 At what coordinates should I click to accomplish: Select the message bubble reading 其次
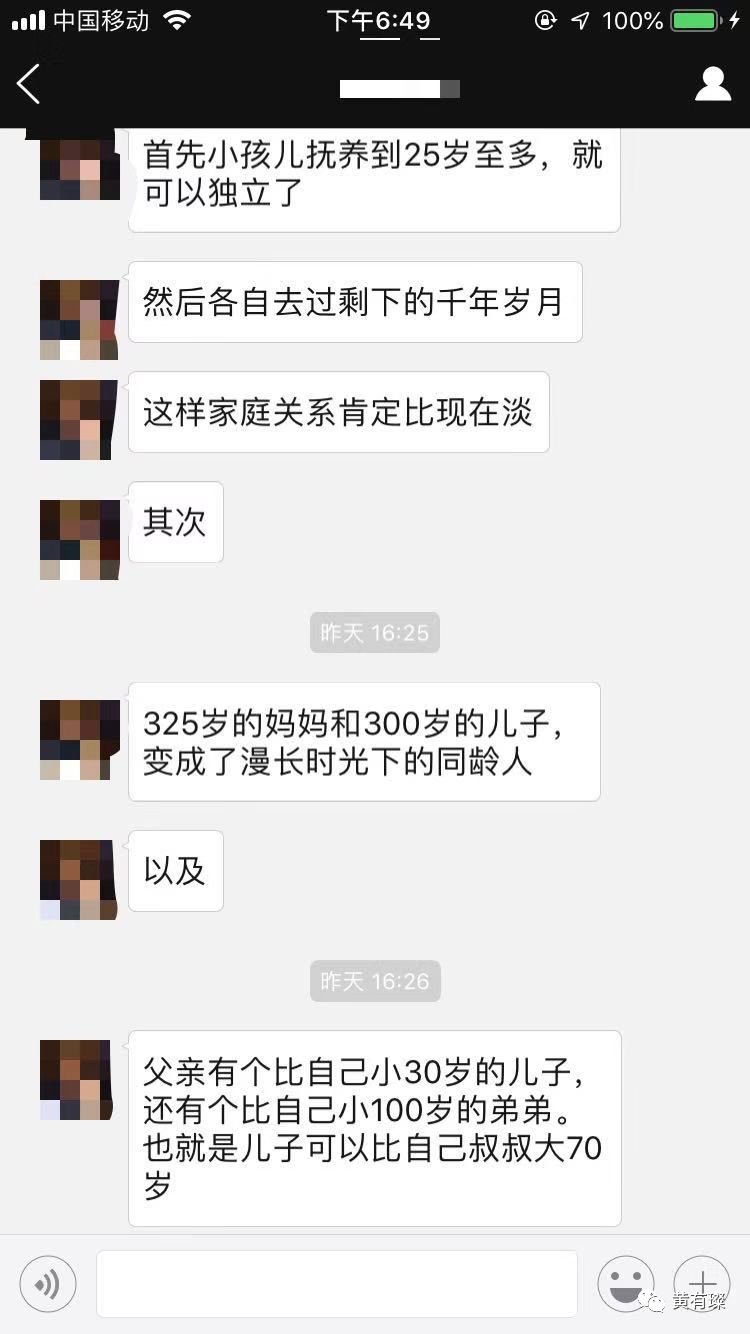pyautogui.click(x=175, y=522)
